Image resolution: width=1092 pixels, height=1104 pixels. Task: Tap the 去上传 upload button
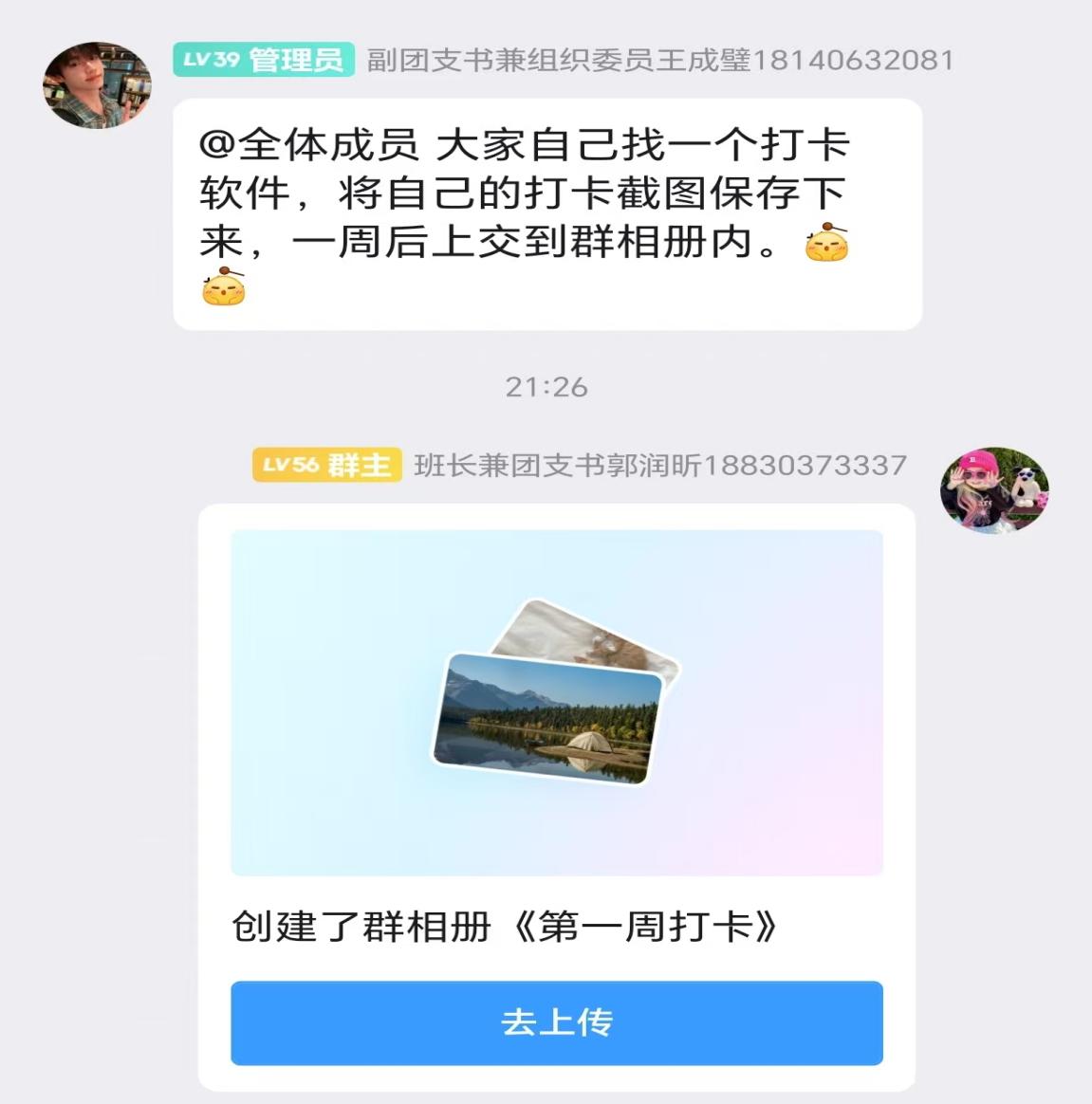pos(556,1022)
